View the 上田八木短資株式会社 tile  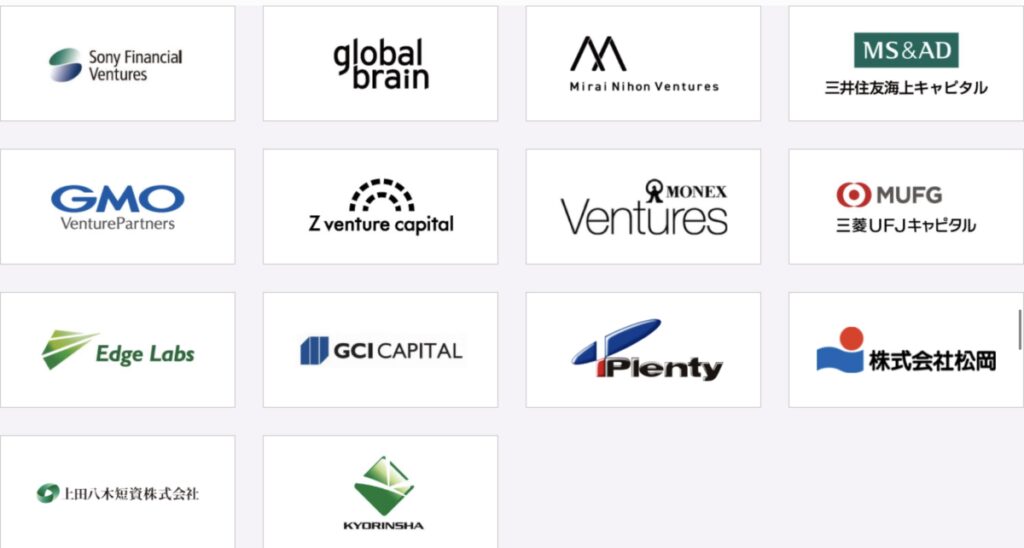[117, 492]
